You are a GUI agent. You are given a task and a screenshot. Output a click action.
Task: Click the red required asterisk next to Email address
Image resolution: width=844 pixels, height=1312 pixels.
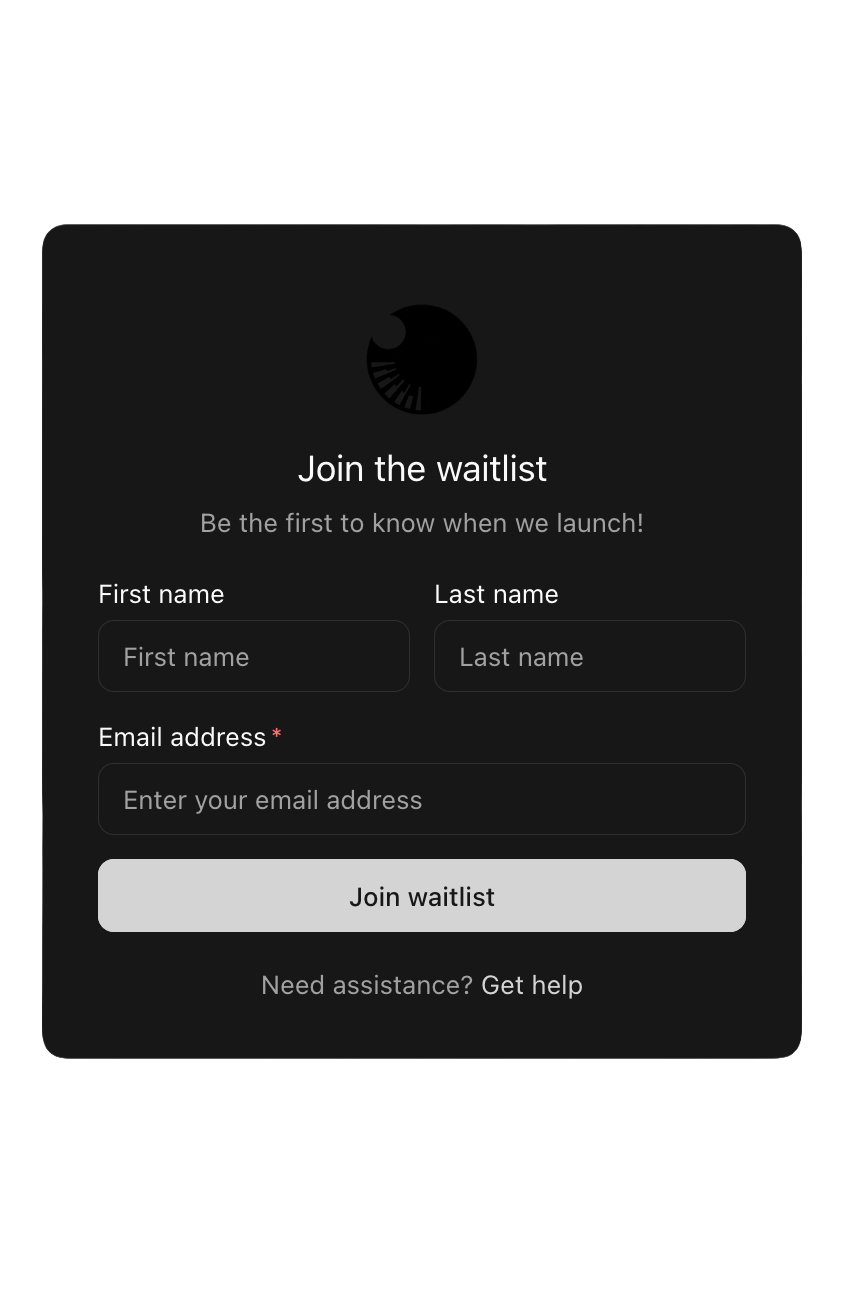coord(276,734)
